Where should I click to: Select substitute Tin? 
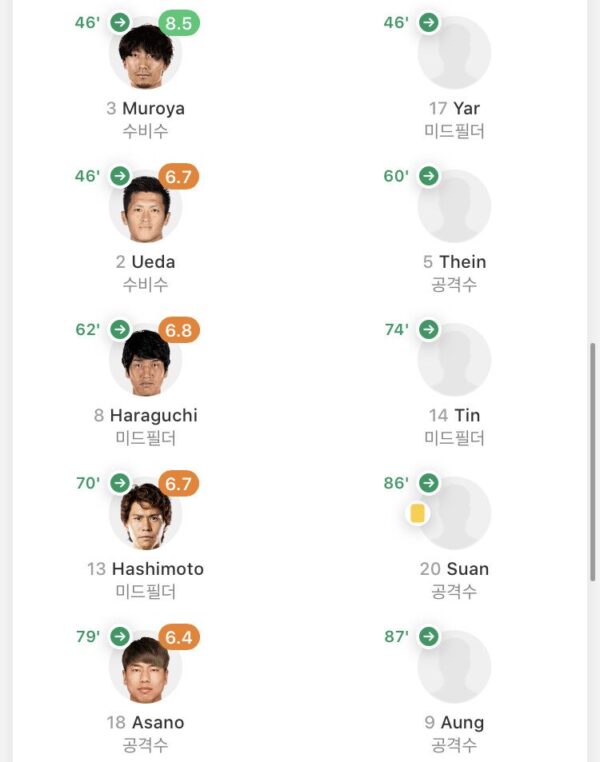[x=454, y=362]
